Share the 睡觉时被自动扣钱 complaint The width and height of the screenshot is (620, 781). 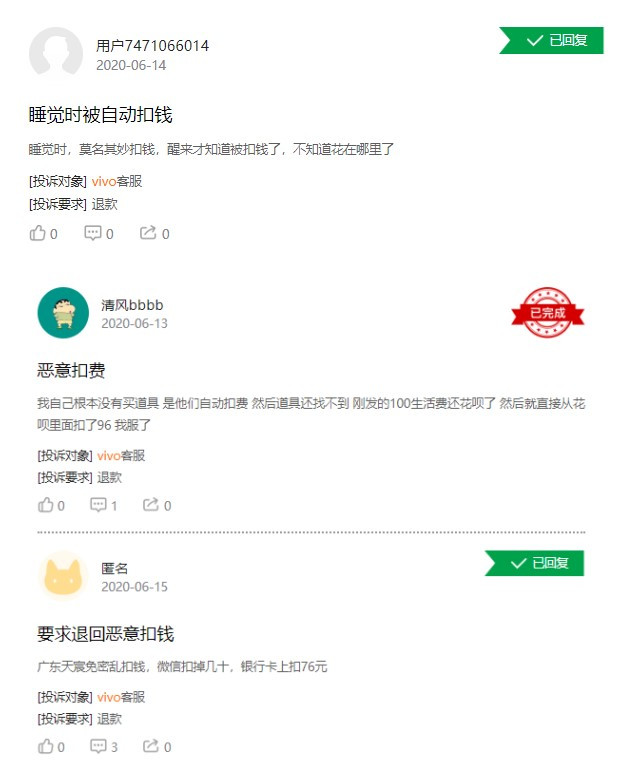(149, 233)
